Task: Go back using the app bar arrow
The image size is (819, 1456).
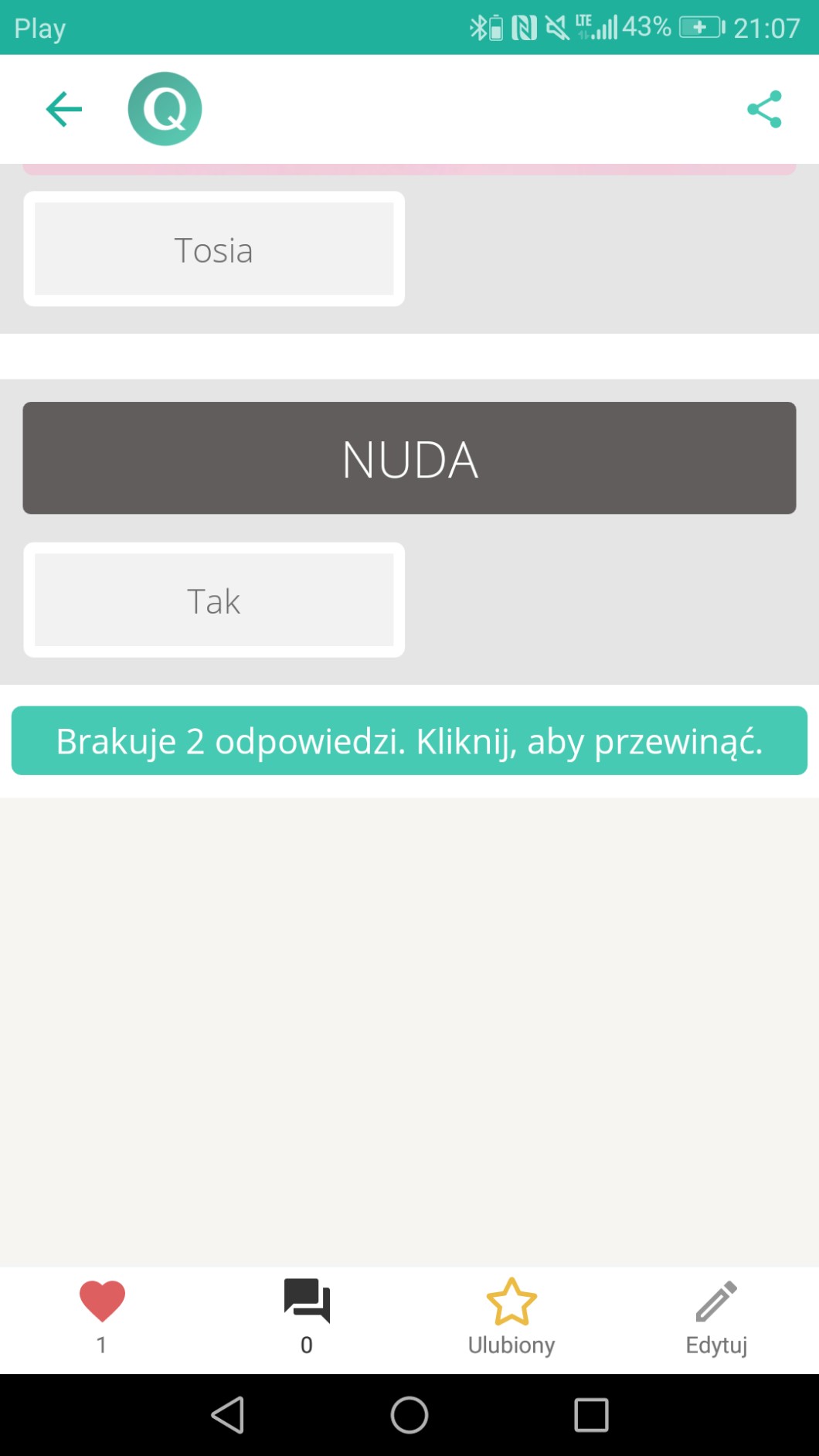Action: click(x=64, y=109)
